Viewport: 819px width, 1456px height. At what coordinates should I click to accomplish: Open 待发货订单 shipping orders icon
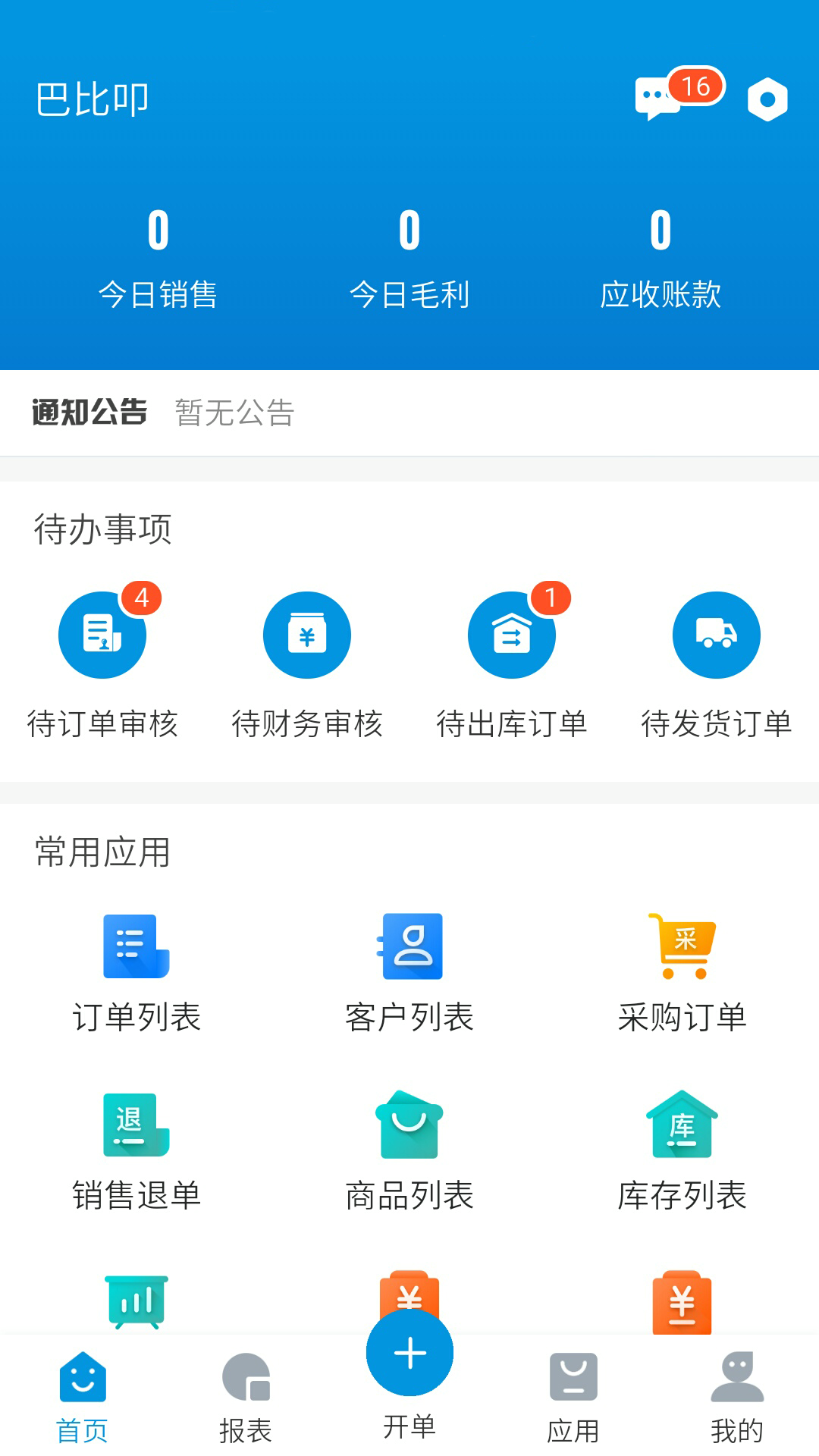click(x=716, y=635)
